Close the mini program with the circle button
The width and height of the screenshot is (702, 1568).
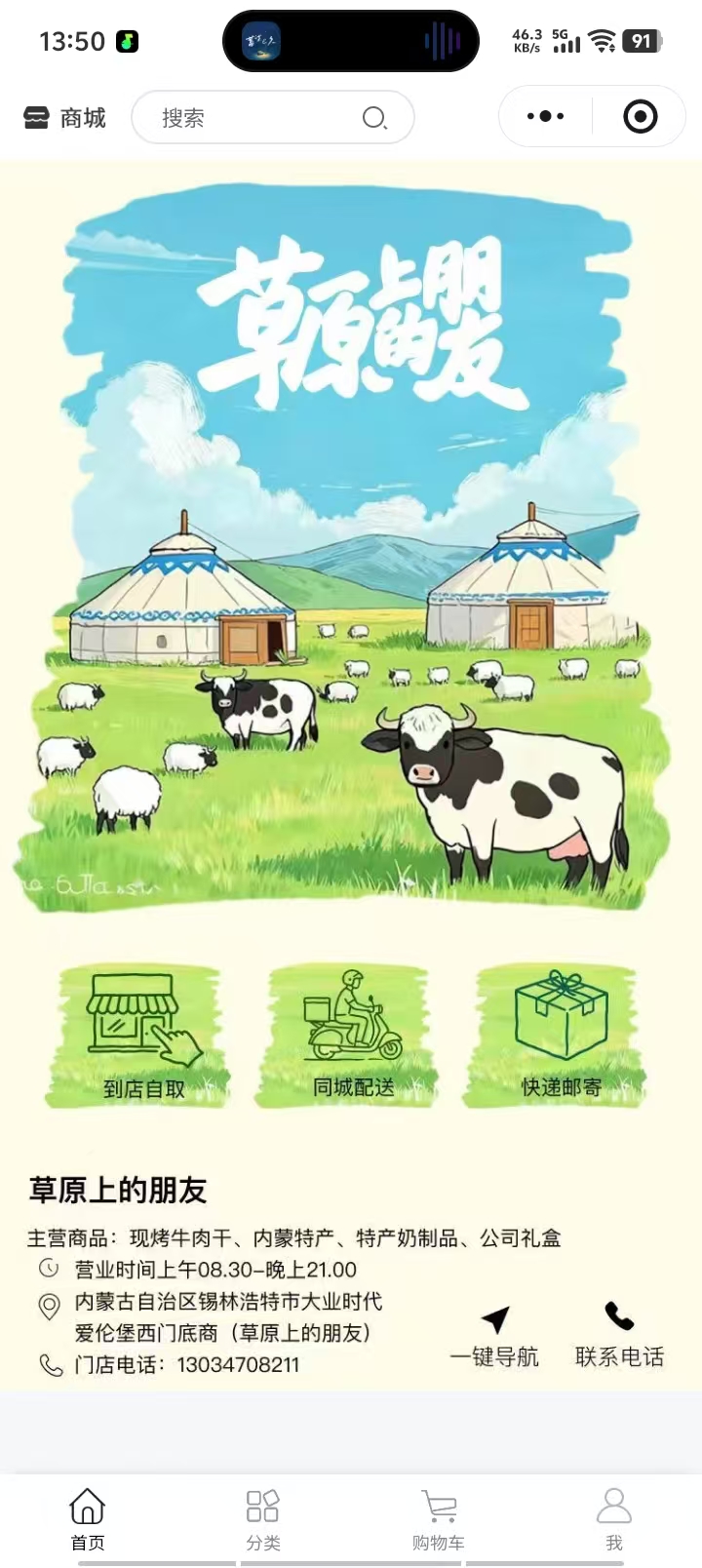tap(640, 117)
